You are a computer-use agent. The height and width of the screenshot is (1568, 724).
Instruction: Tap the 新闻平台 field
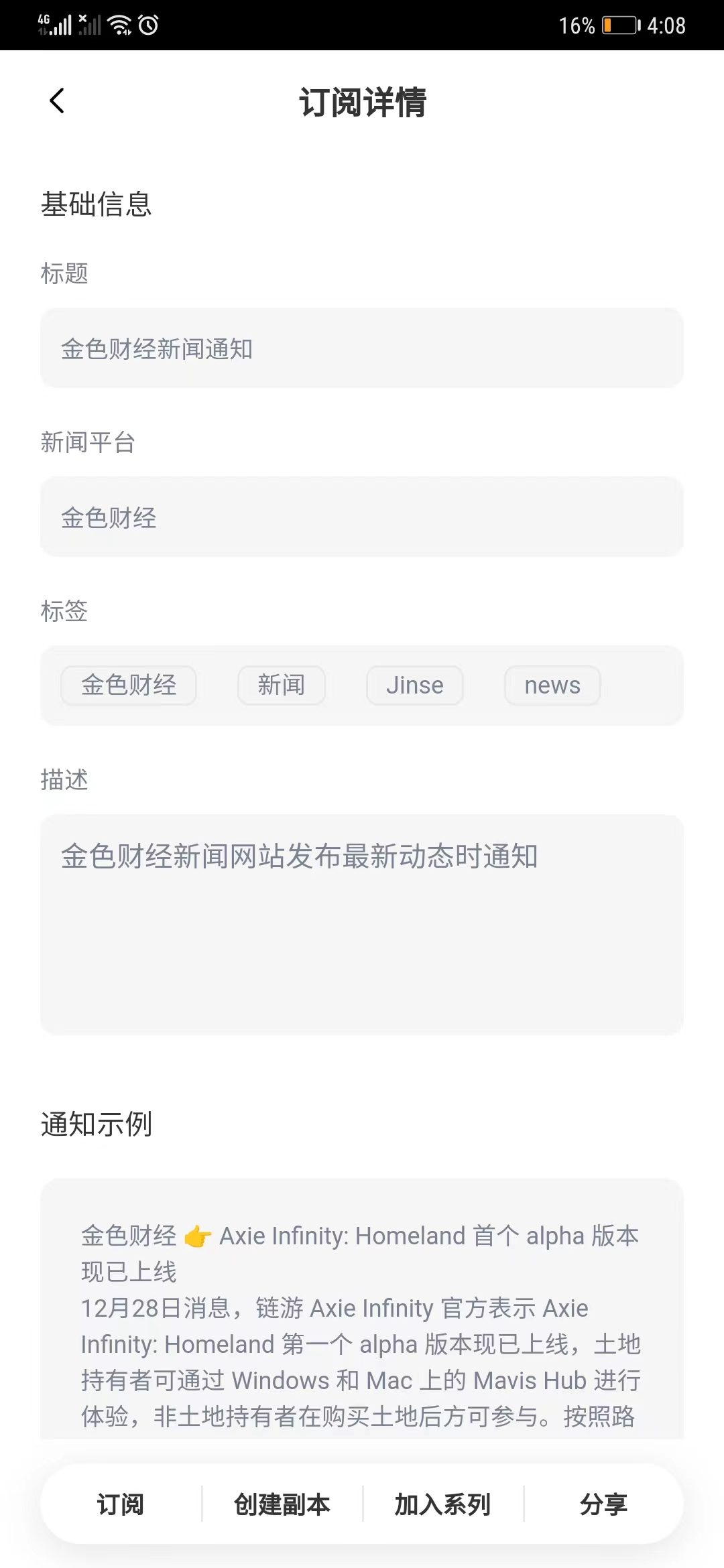(x=362, y=517)
